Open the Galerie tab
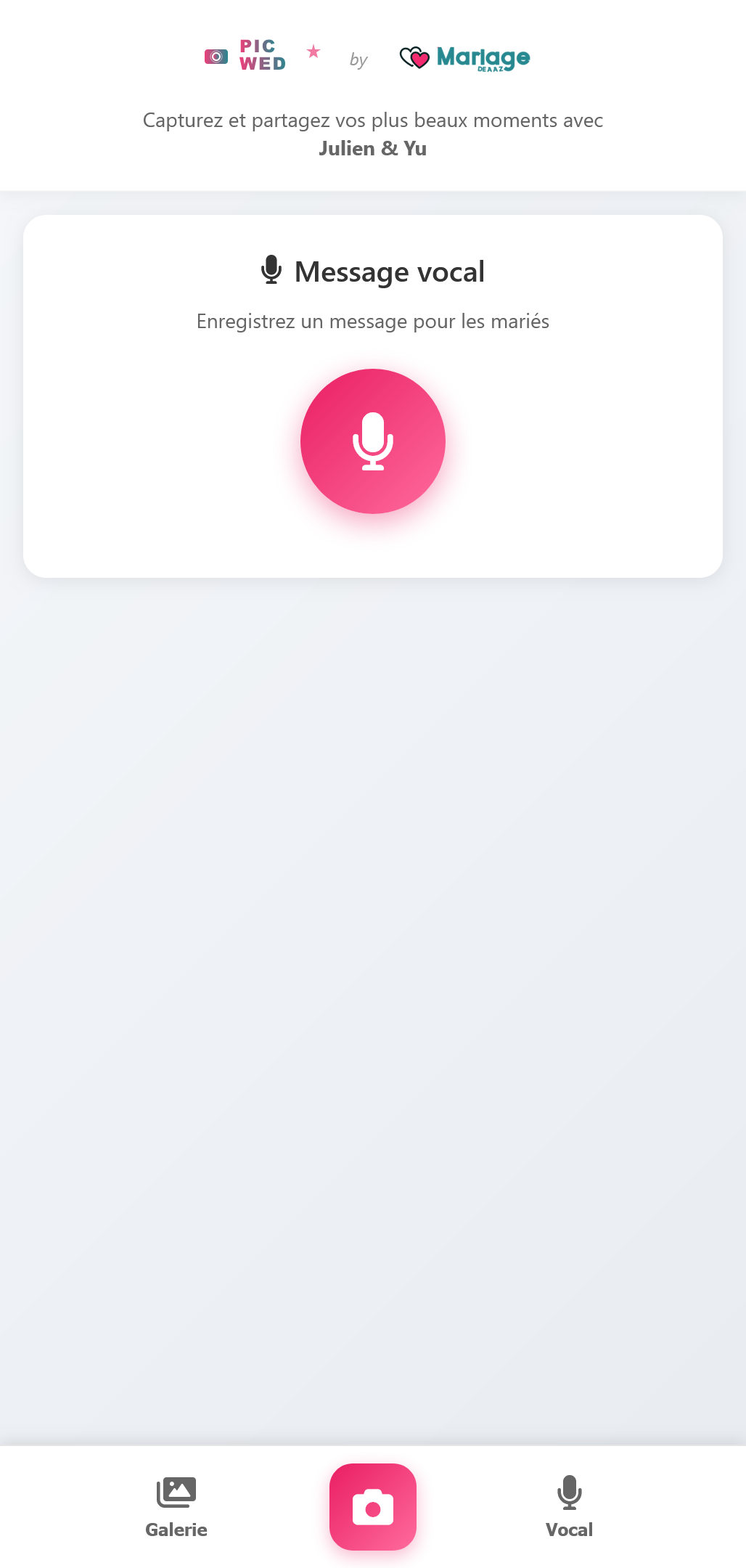This screenshot has height=1568, width=746. [176, 1507]
